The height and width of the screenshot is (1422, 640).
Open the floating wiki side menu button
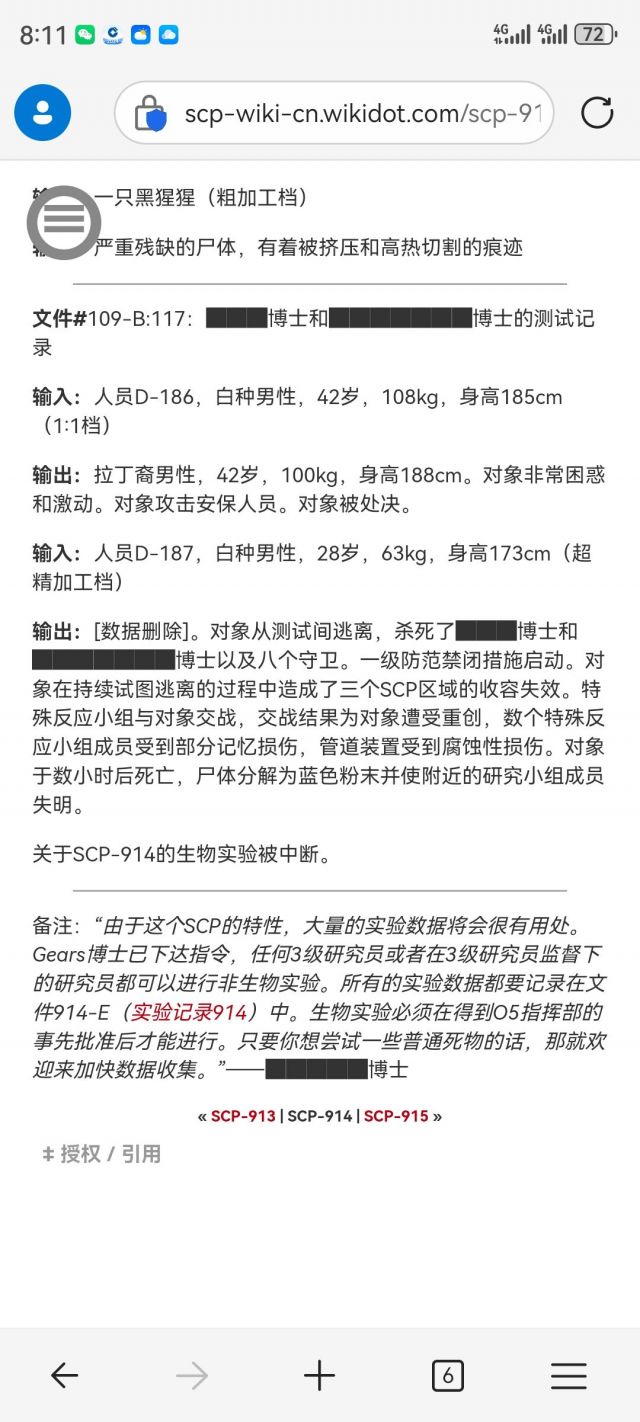click(63, 222)
